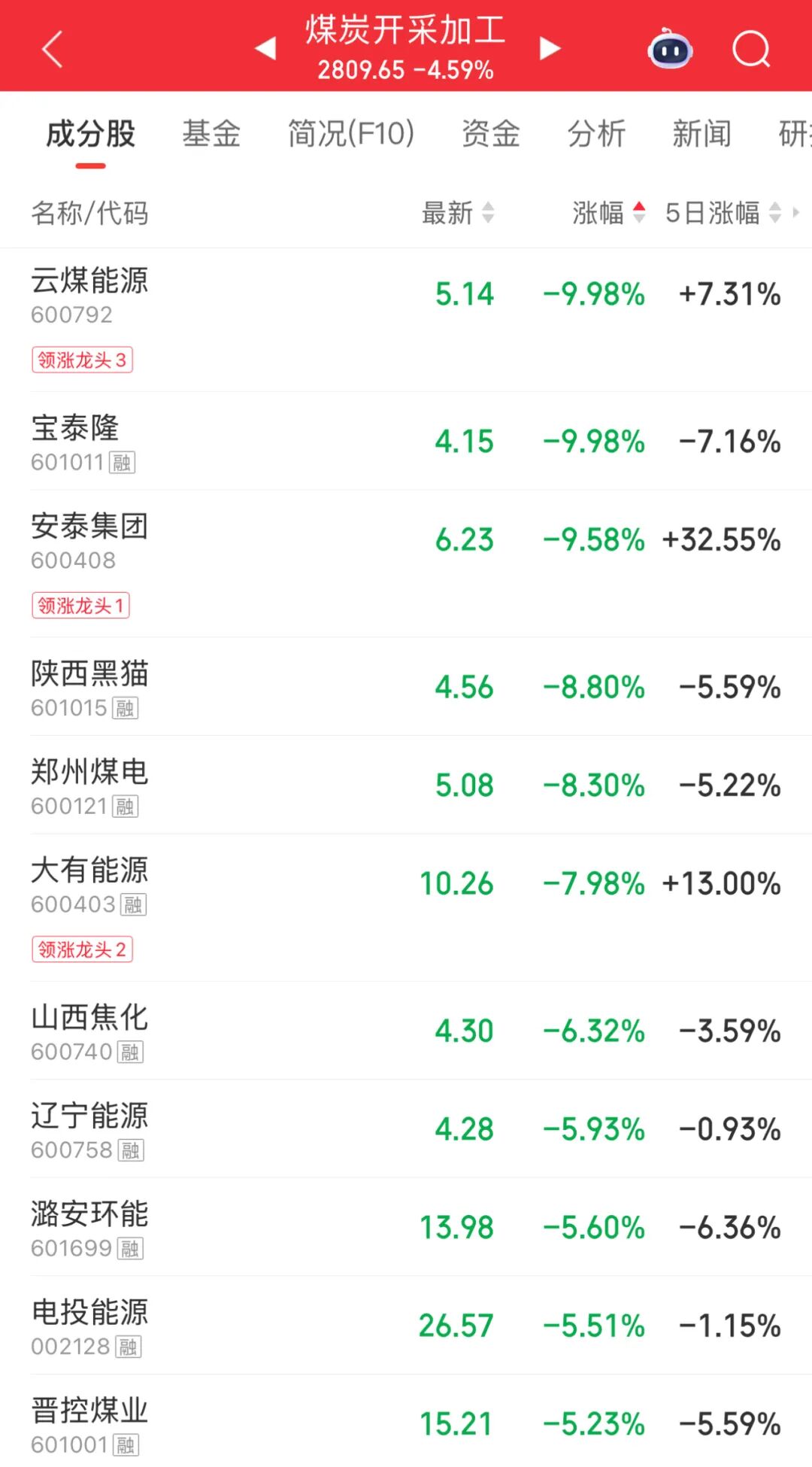Switch to the next sector with the right triangle
The height and width of the screenshot is (1467, 812).
[x=550, y=49]
